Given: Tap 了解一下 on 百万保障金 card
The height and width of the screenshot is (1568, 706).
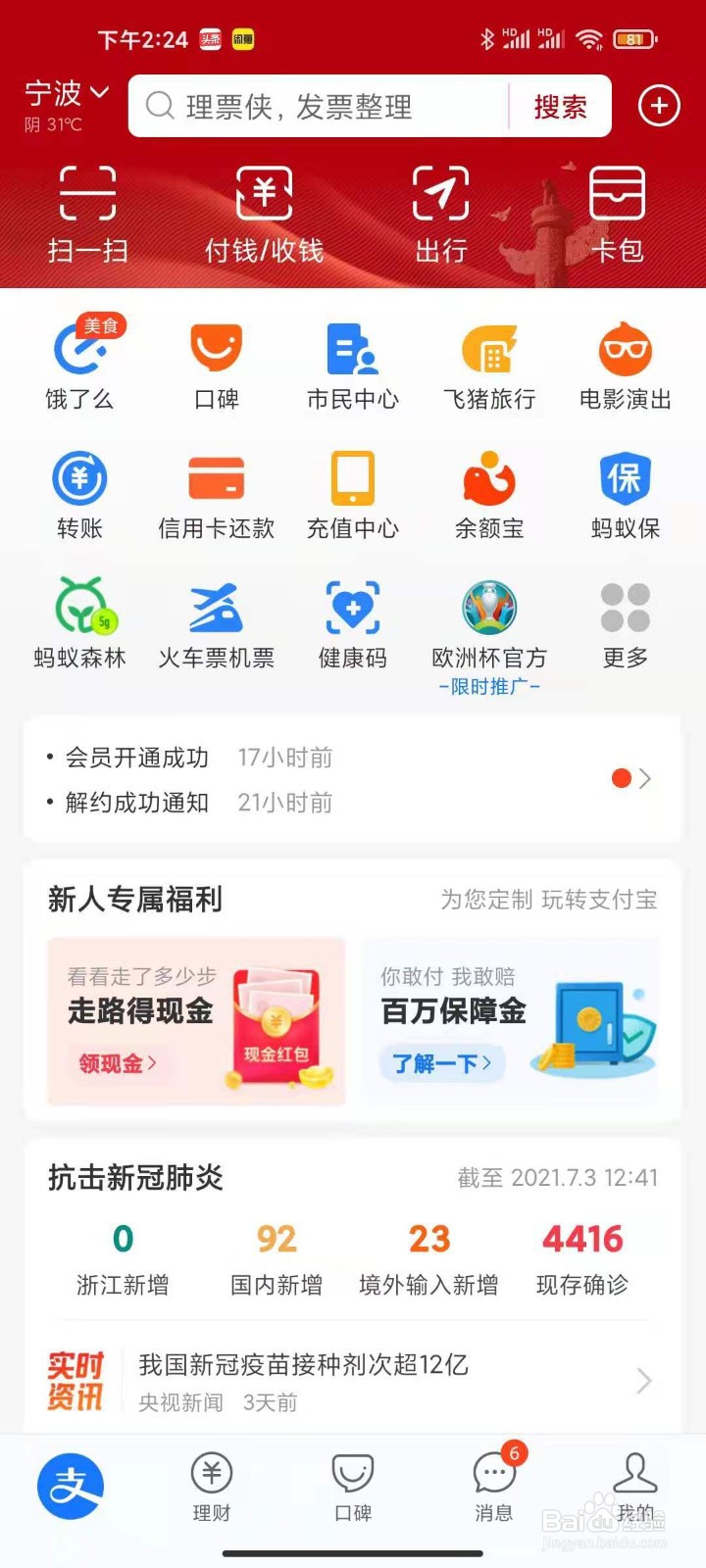Looking at the screenshot, I should click(441, 1062).
